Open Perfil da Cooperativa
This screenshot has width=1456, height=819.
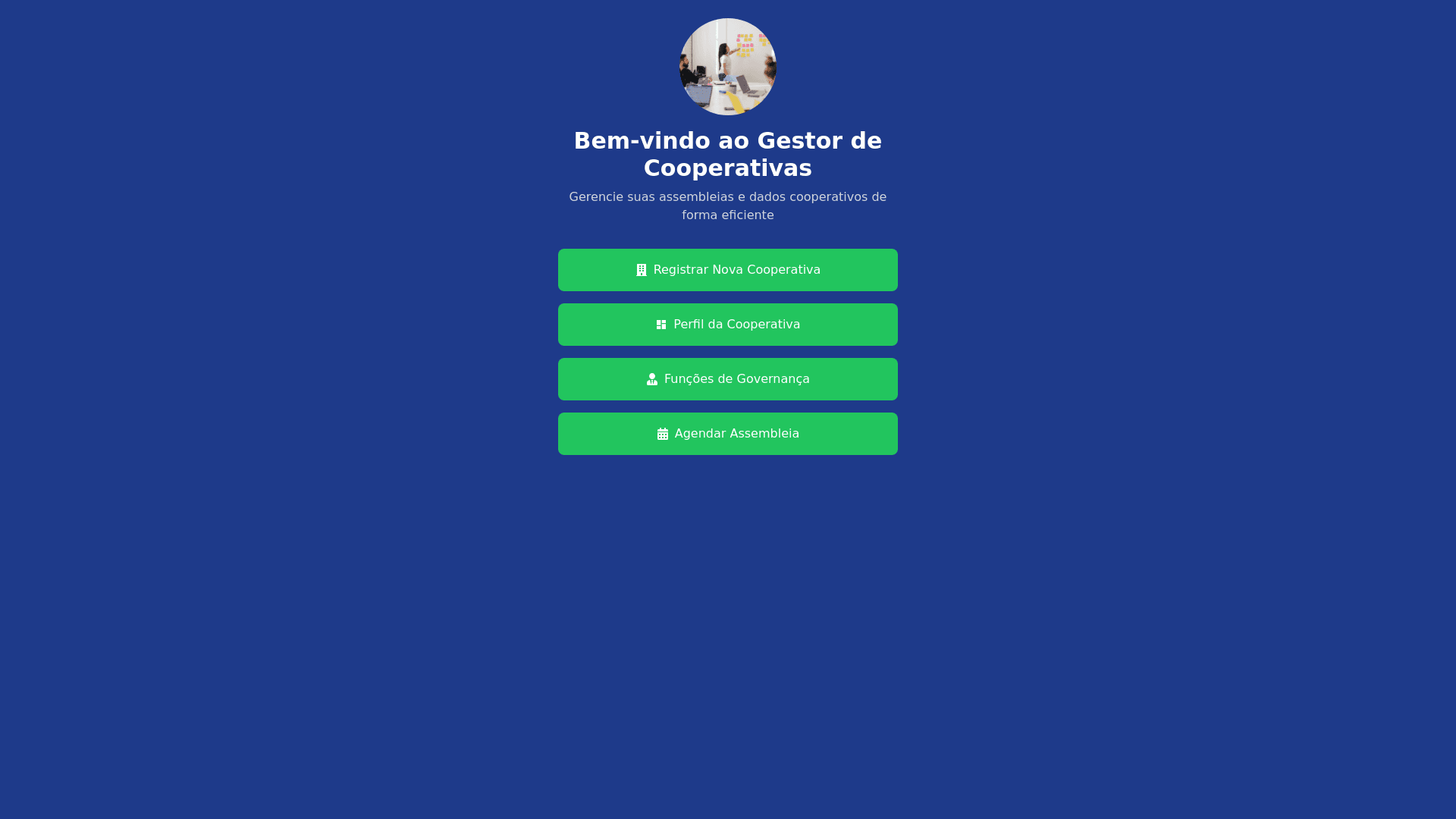point(727,325)
